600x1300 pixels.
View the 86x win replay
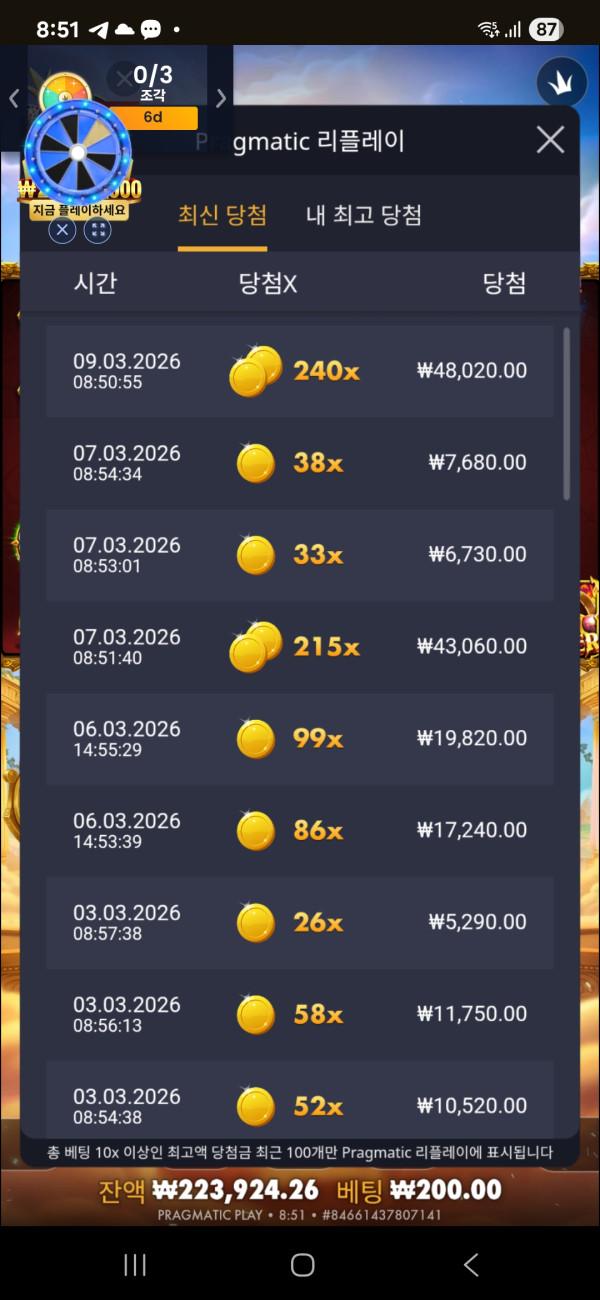(300, 831)
